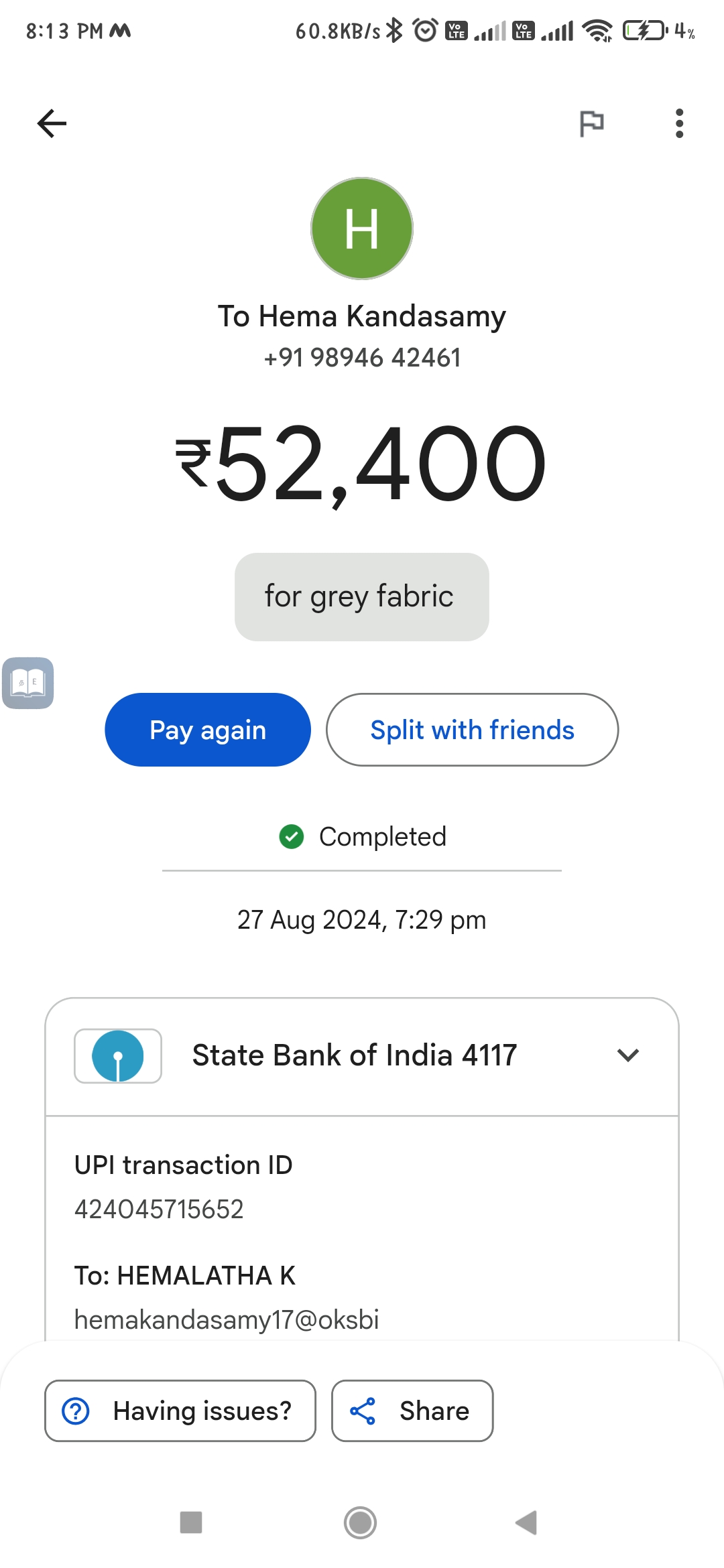Screen dimensions: 724x1568
Task: Open the three-dot overflow menu
Action: [x=679, y=123]
